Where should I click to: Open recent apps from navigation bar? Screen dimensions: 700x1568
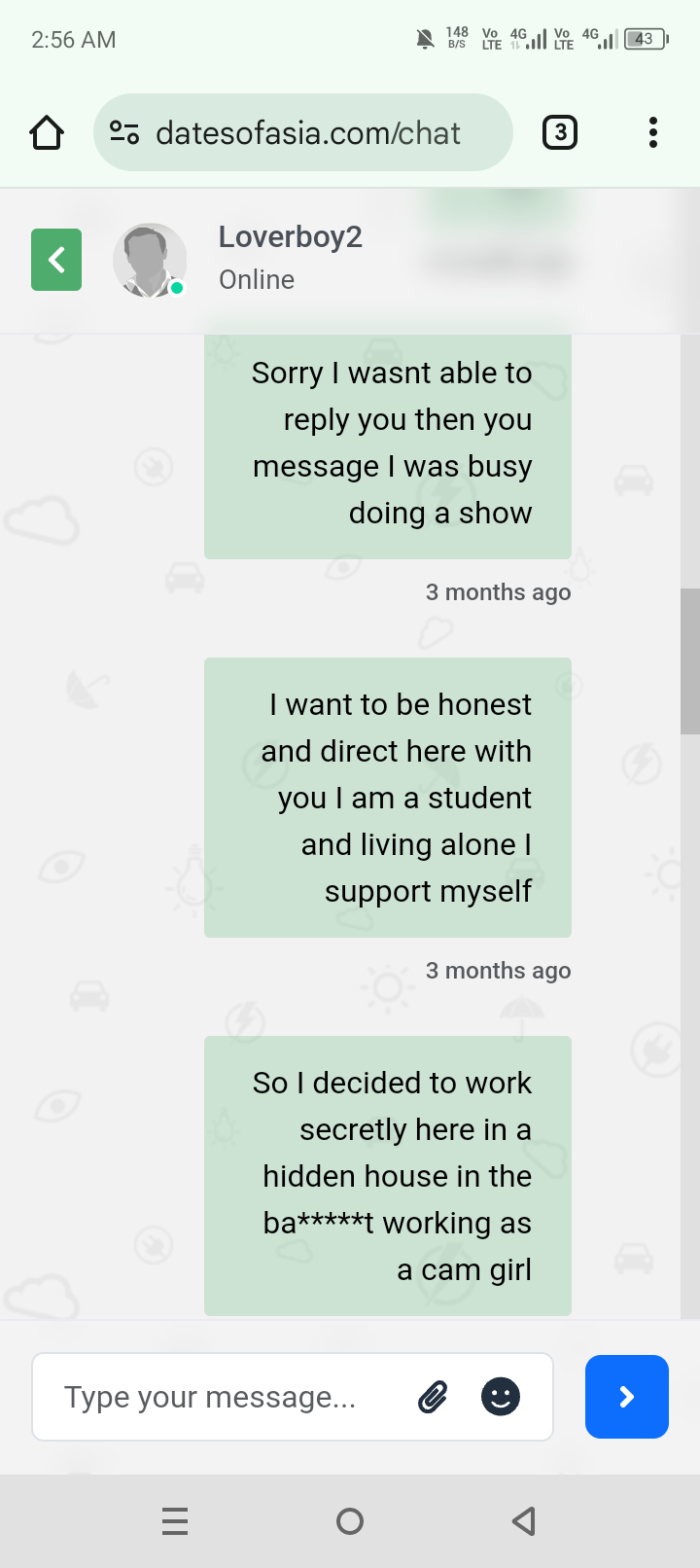coord(175,1521)
